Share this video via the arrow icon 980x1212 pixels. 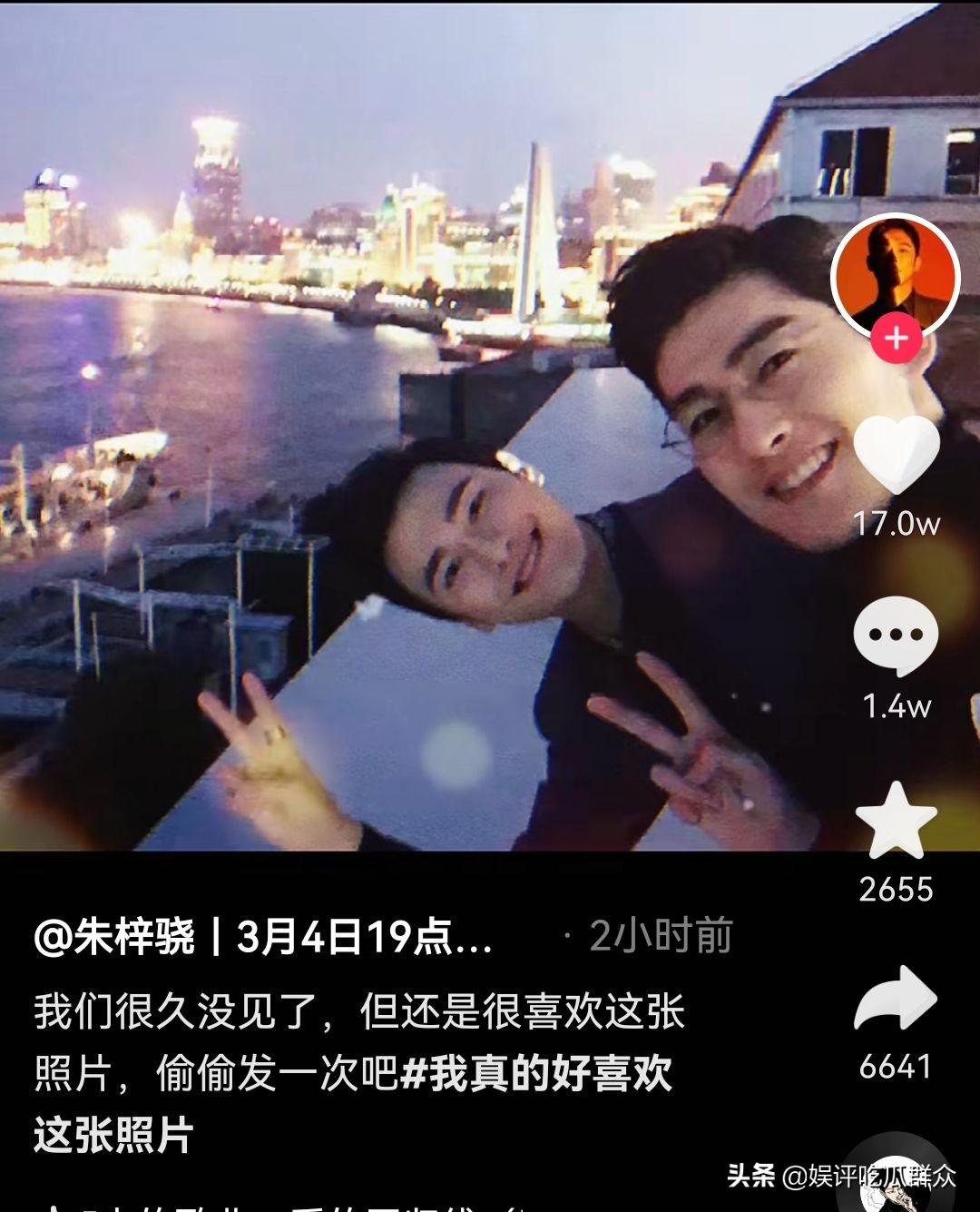[x=896, y=1000]
